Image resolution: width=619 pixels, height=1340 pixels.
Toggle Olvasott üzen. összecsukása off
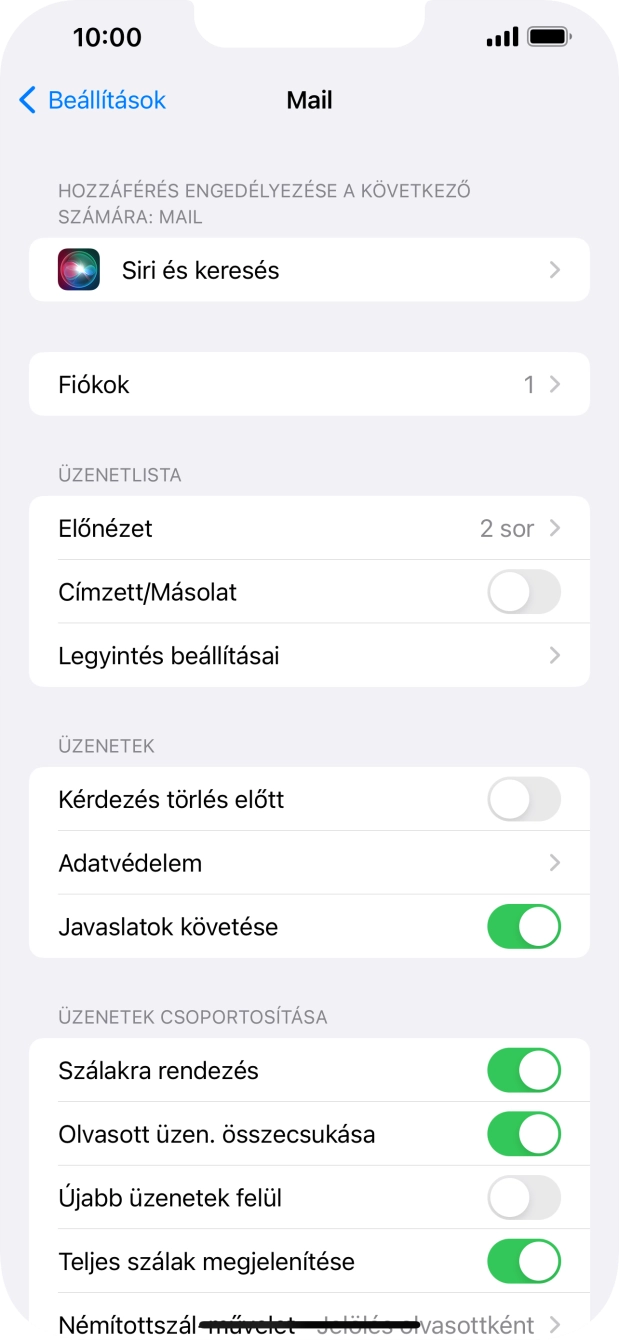(523, 1134)
